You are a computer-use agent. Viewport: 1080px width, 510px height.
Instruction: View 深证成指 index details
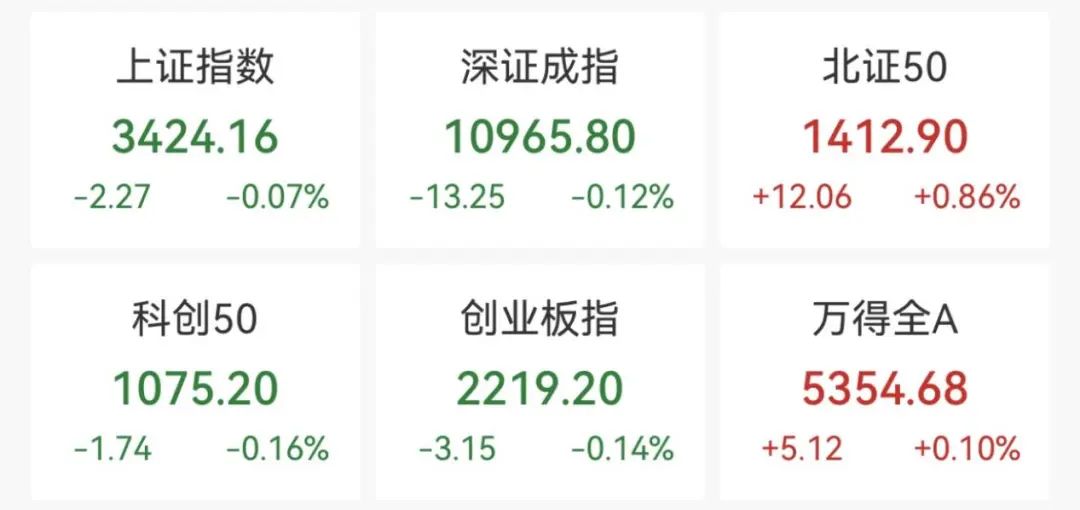[540, 130]
